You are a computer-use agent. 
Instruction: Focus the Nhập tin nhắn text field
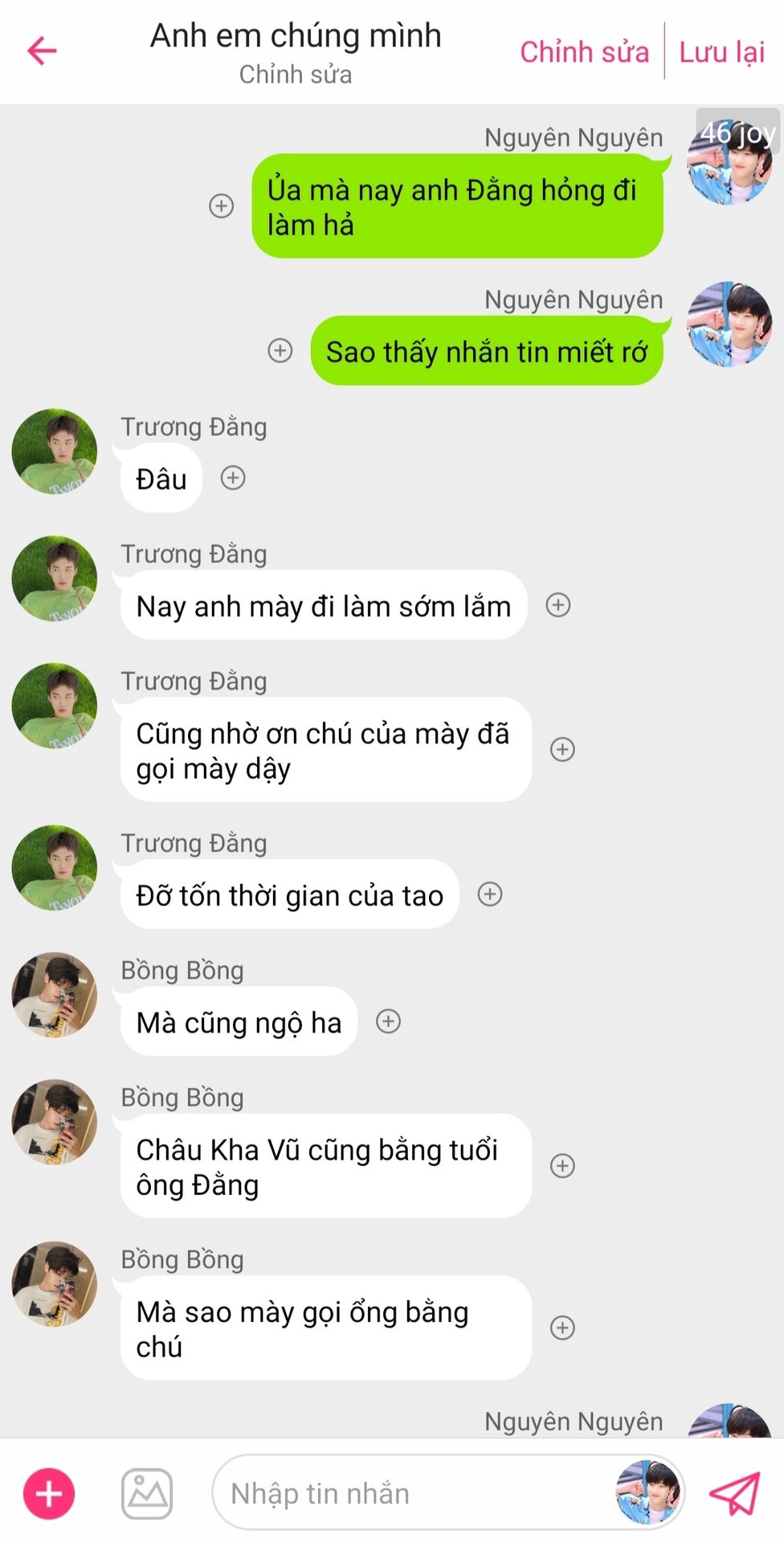(x=410, y=1494)
